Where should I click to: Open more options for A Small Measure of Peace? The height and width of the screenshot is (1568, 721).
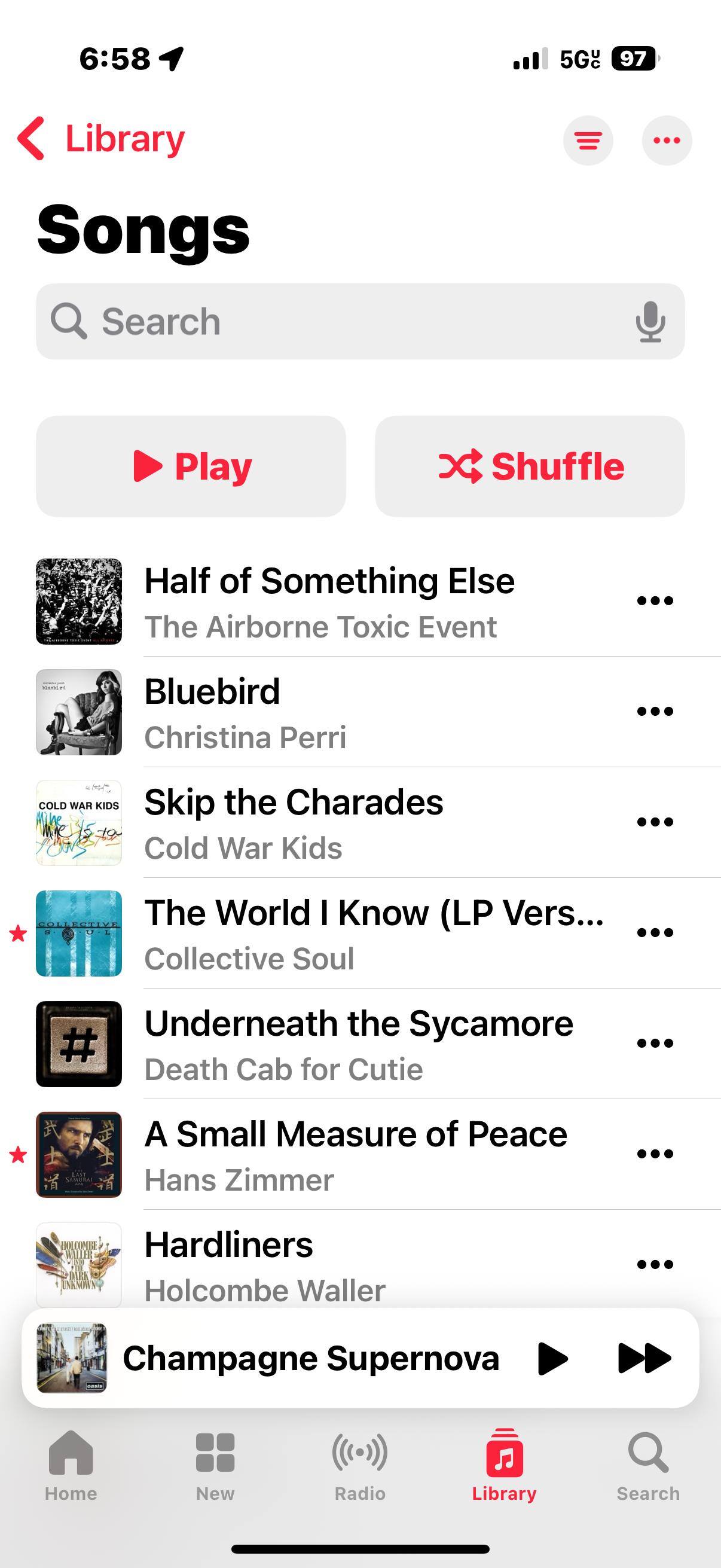(x=655, y=1154)
